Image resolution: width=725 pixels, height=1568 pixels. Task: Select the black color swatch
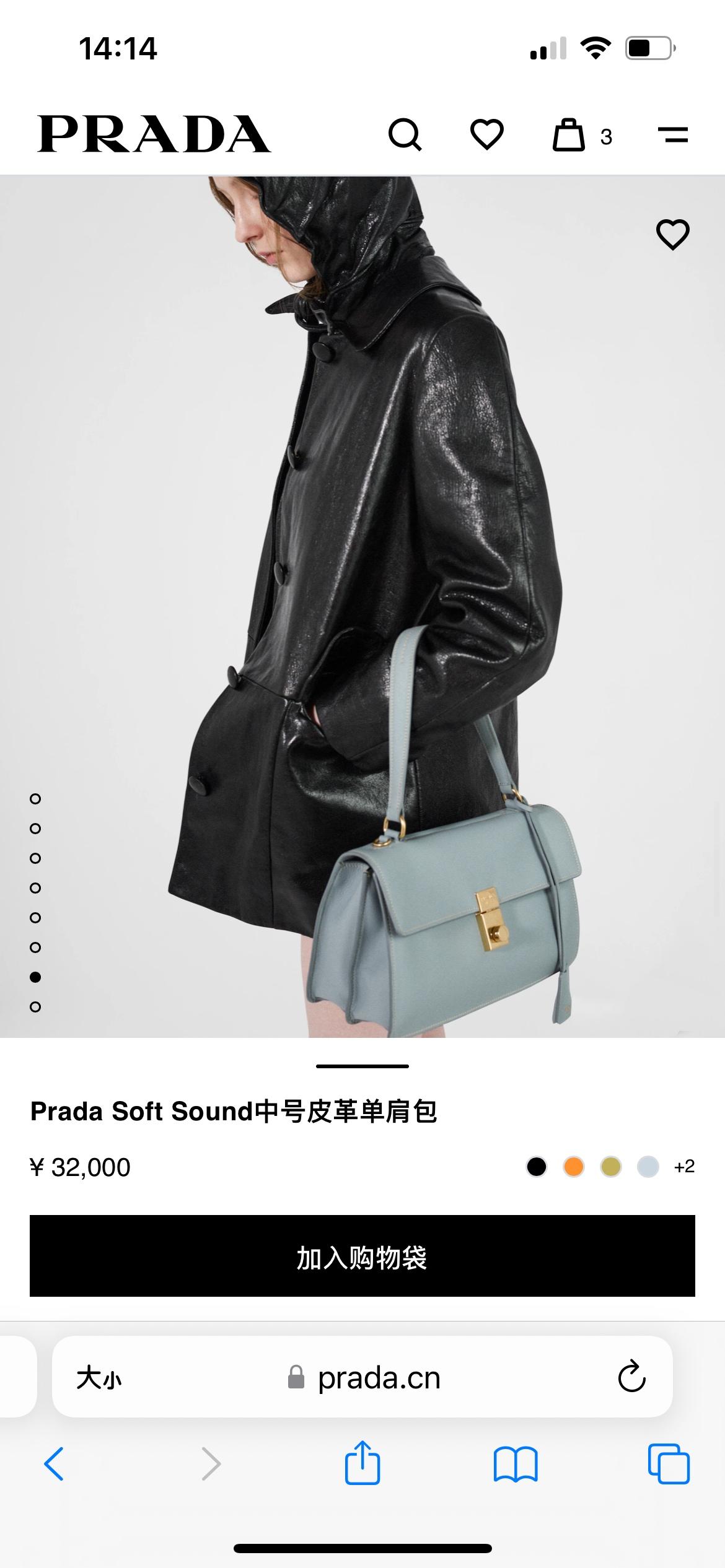click(x=537, y=1167)
